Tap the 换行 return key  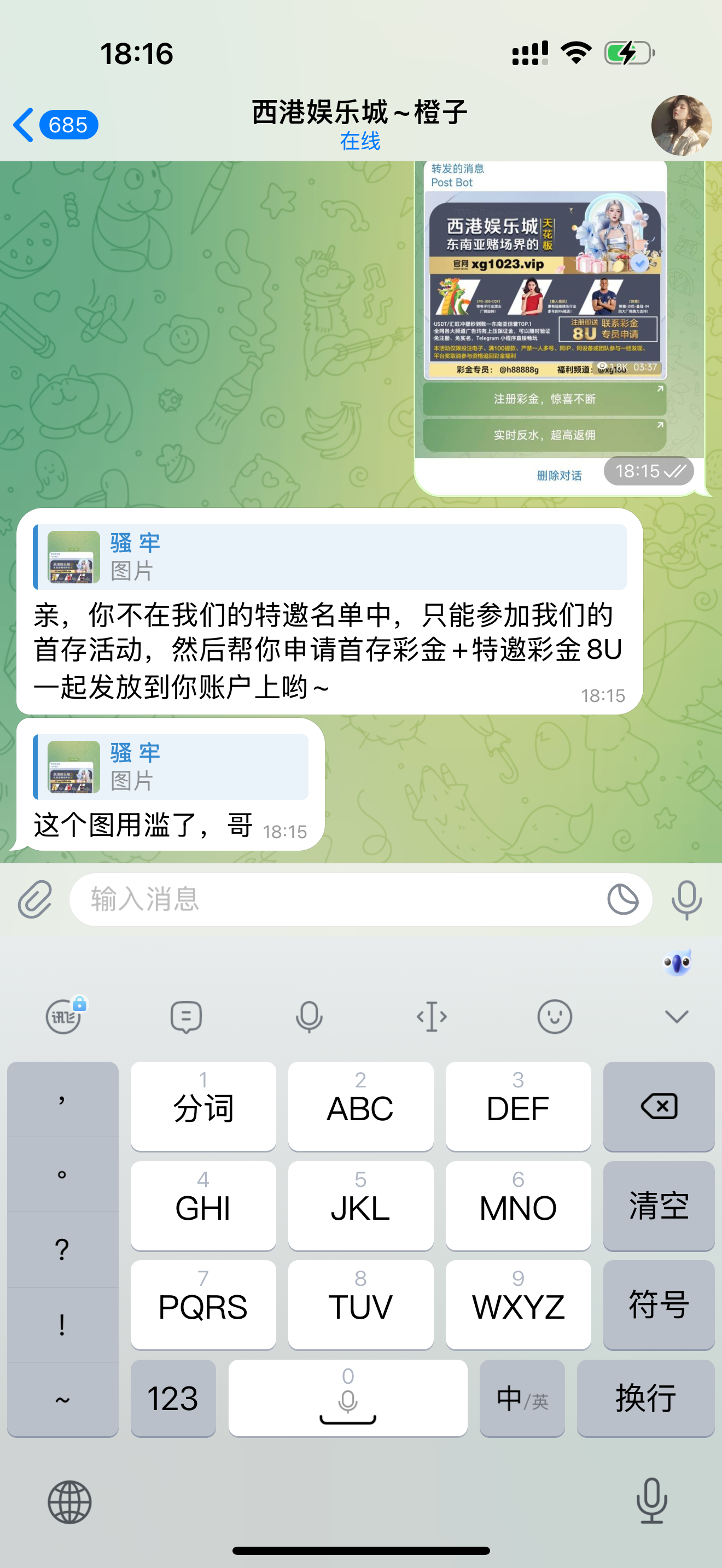pos(645,1397)
